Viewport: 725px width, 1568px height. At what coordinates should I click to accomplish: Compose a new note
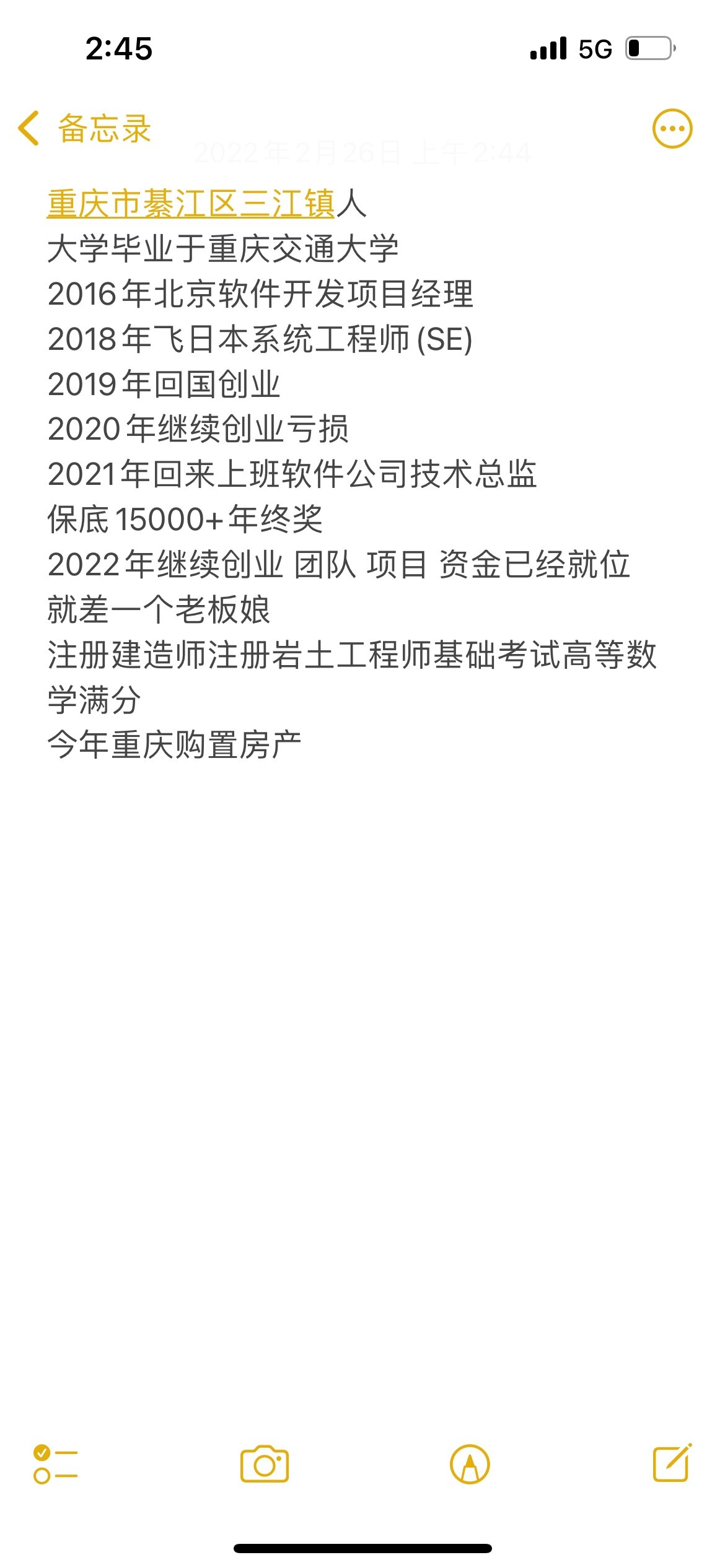pyautogui.click(x=672, y=1463)
